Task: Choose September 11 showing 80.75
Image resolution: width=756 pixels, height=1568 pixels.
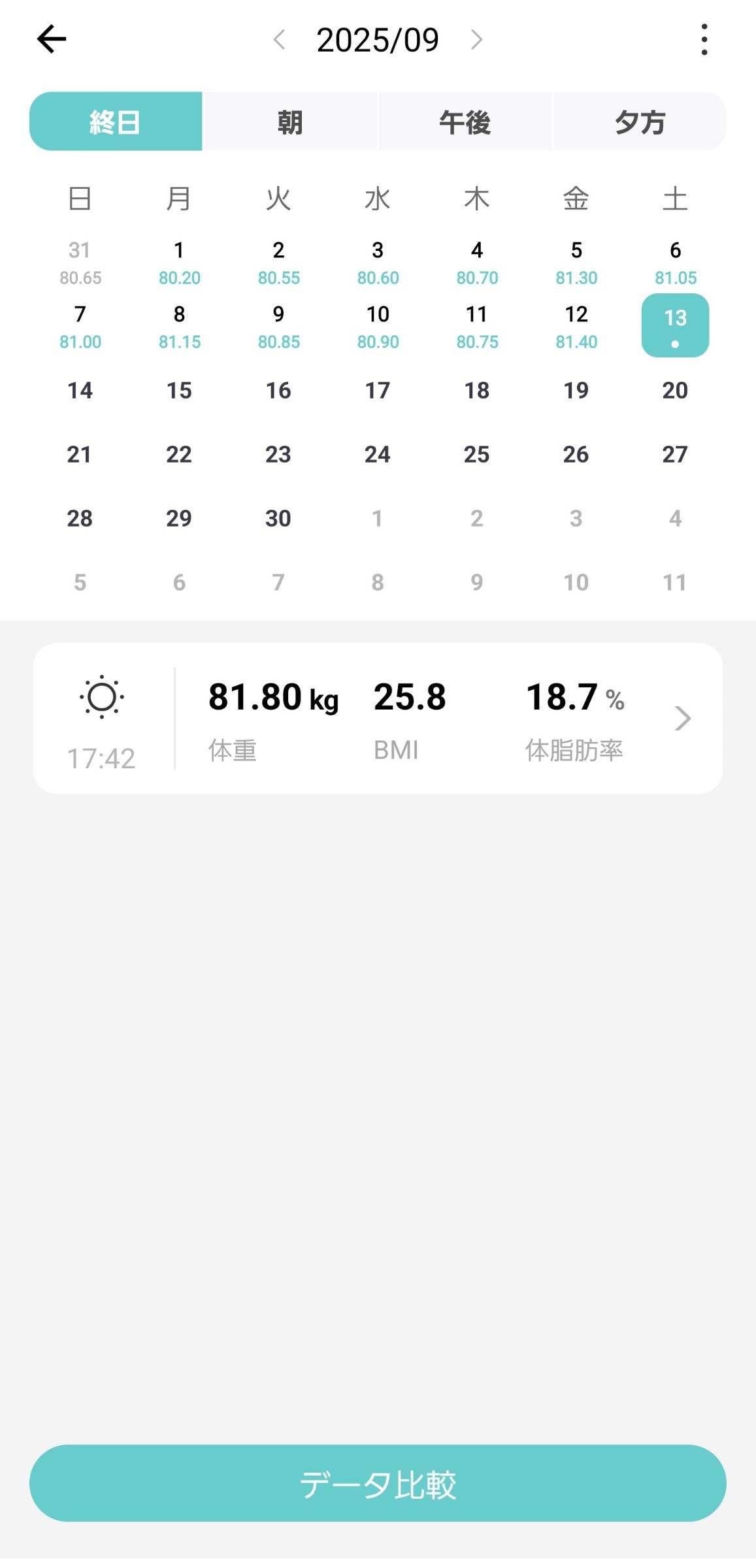Action: (477, 327)
